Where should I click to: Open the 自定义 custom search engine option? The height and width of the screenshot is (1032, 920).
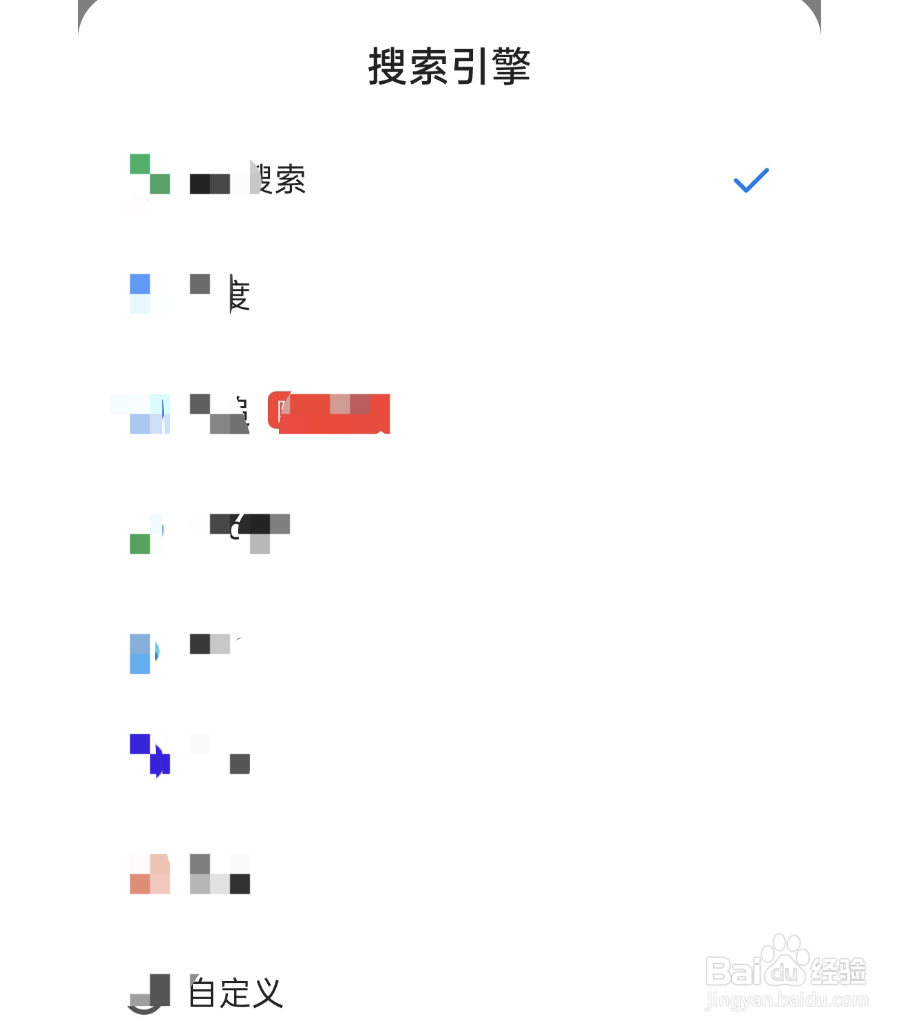pyautogui.click(x=235, y=990)
